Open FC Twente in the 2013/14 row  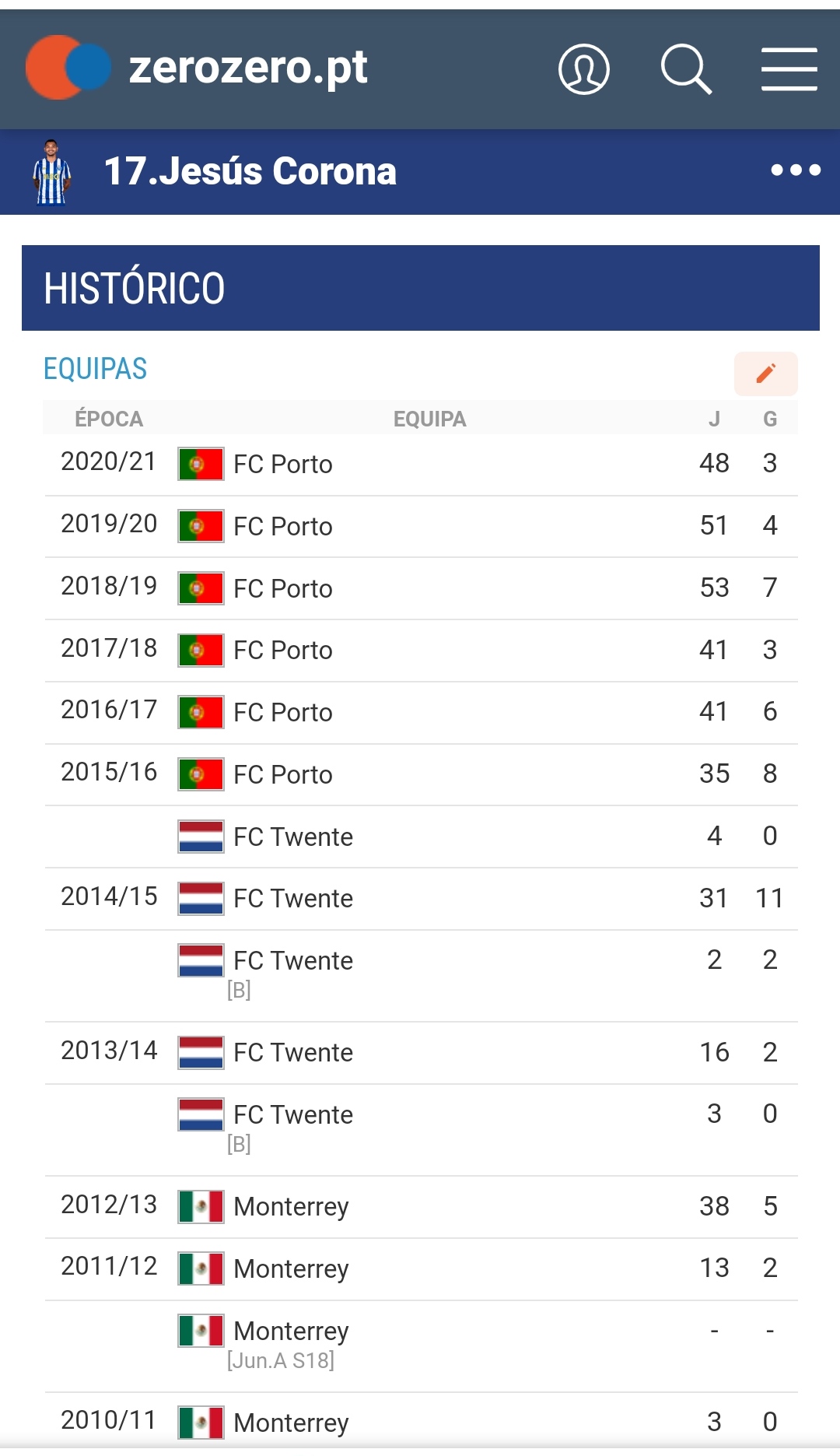[x=293, y=1053]
